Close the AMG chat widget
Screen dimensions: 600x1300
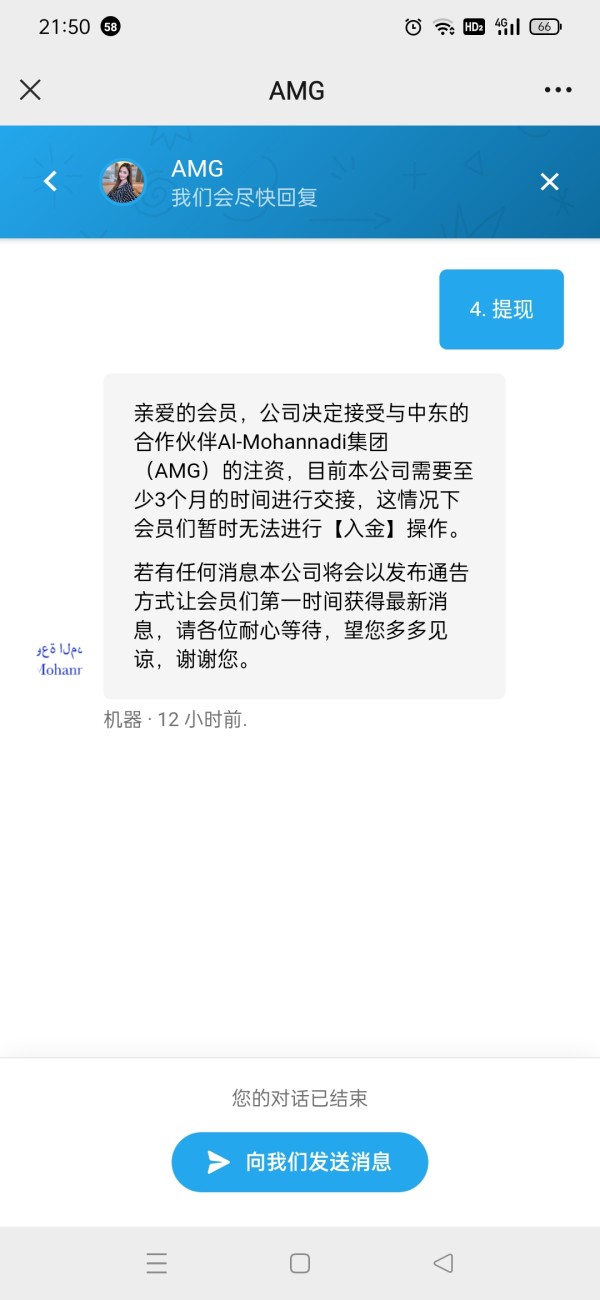coord(549,181)
